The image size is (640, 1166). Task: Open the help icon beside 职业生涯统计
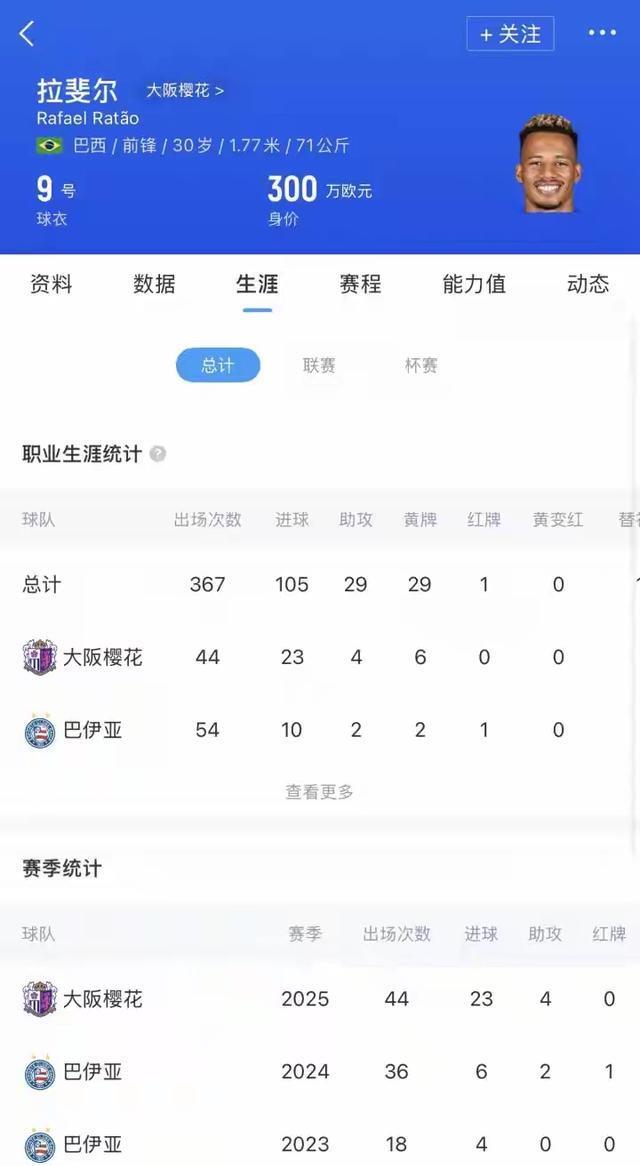[x=158, y=454]
